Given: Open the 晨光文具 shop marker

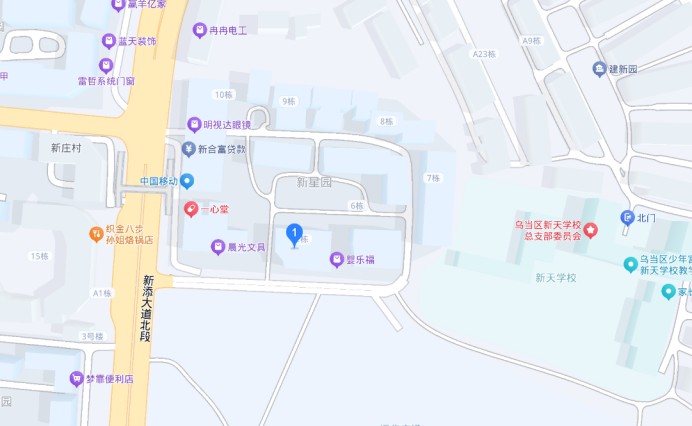Looking at the screenshot, I should 217,246.
